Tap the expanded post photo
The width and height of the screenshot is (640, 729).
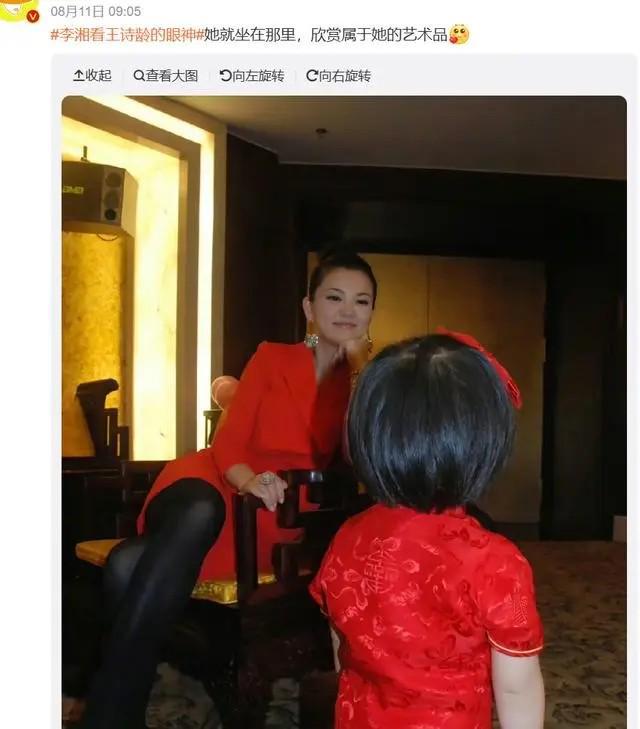click(343, 411)
